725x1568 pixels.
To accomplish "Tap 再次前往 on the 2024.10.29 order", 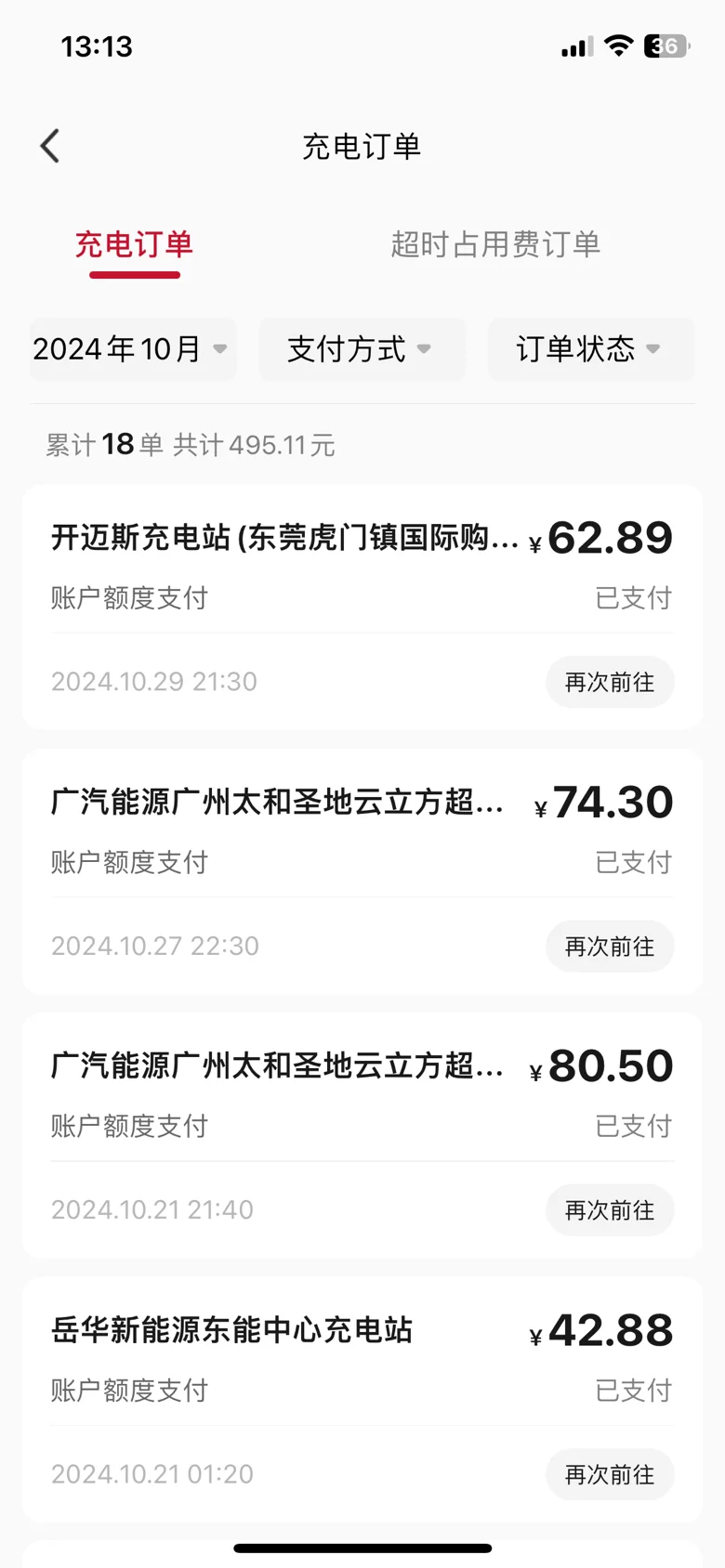I will click(610, 682).
